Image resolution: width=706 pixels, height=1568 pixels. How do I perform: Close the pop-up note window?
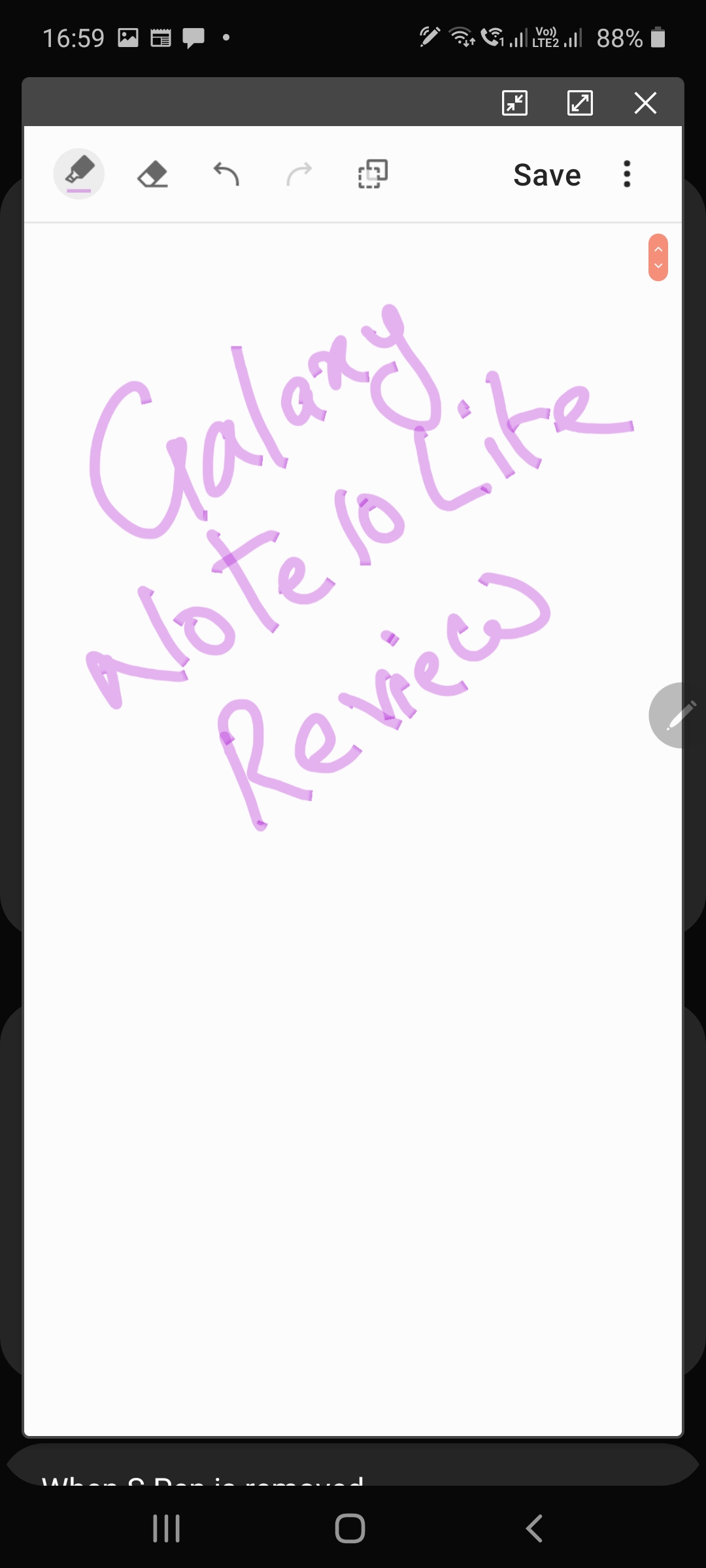[x=645, y=103]
